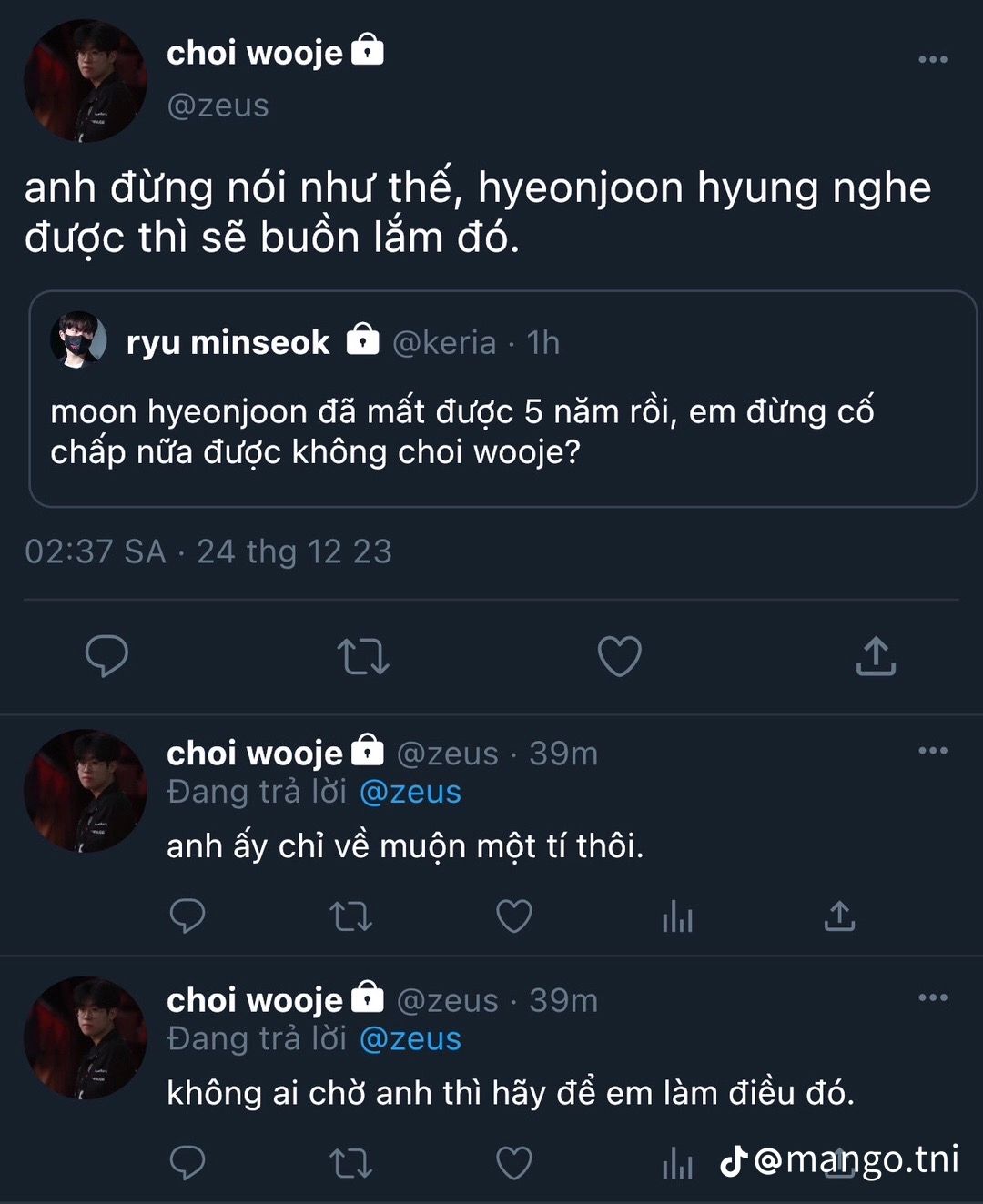The height and width of the screenshot is (1204, 983).
Task: Open overflow menu on "anh ấy chỉ về muộn" reply
Action: (932, 751)
